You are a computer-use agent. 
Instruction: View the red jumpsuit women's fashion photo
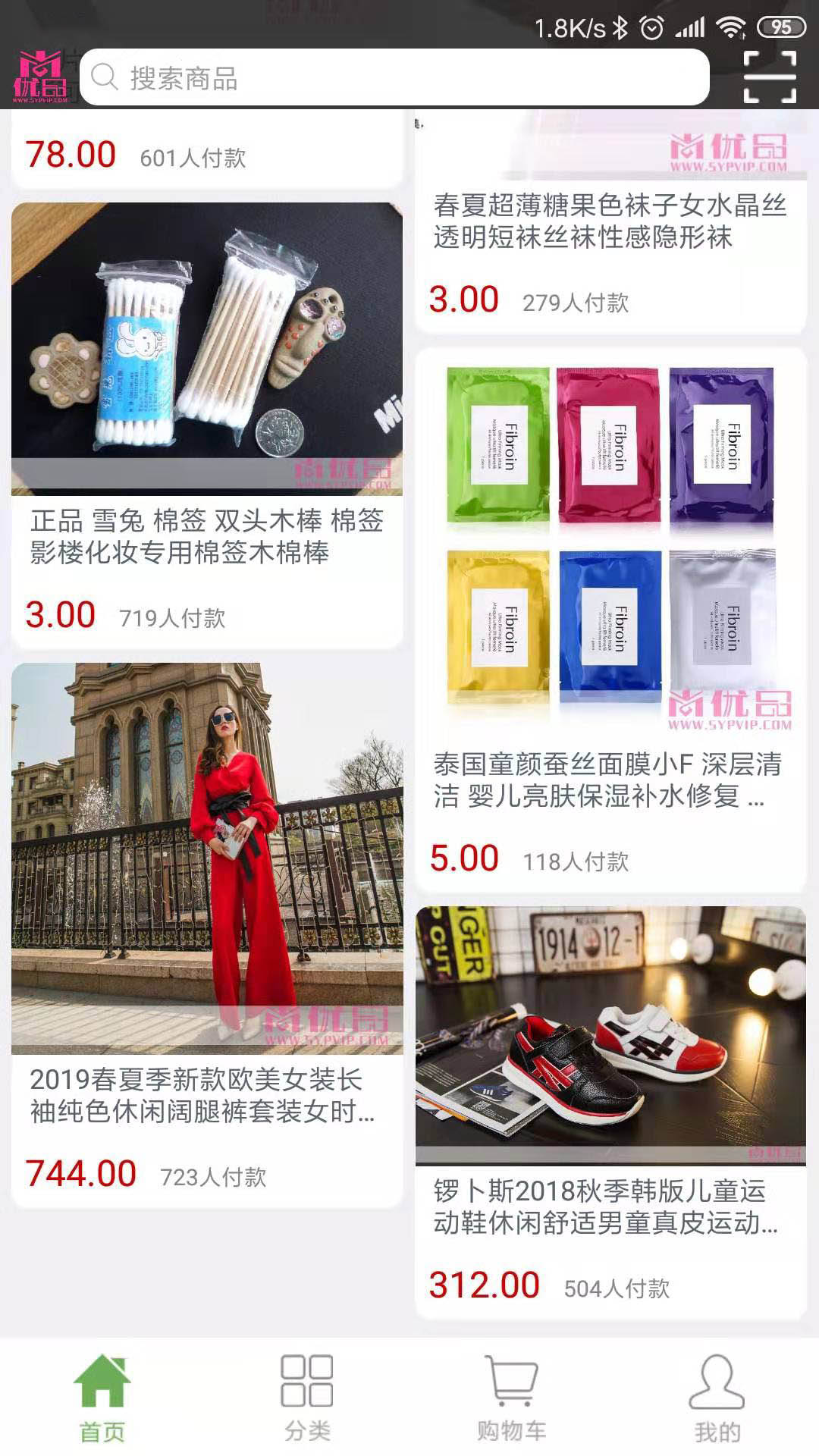point(205,857)
